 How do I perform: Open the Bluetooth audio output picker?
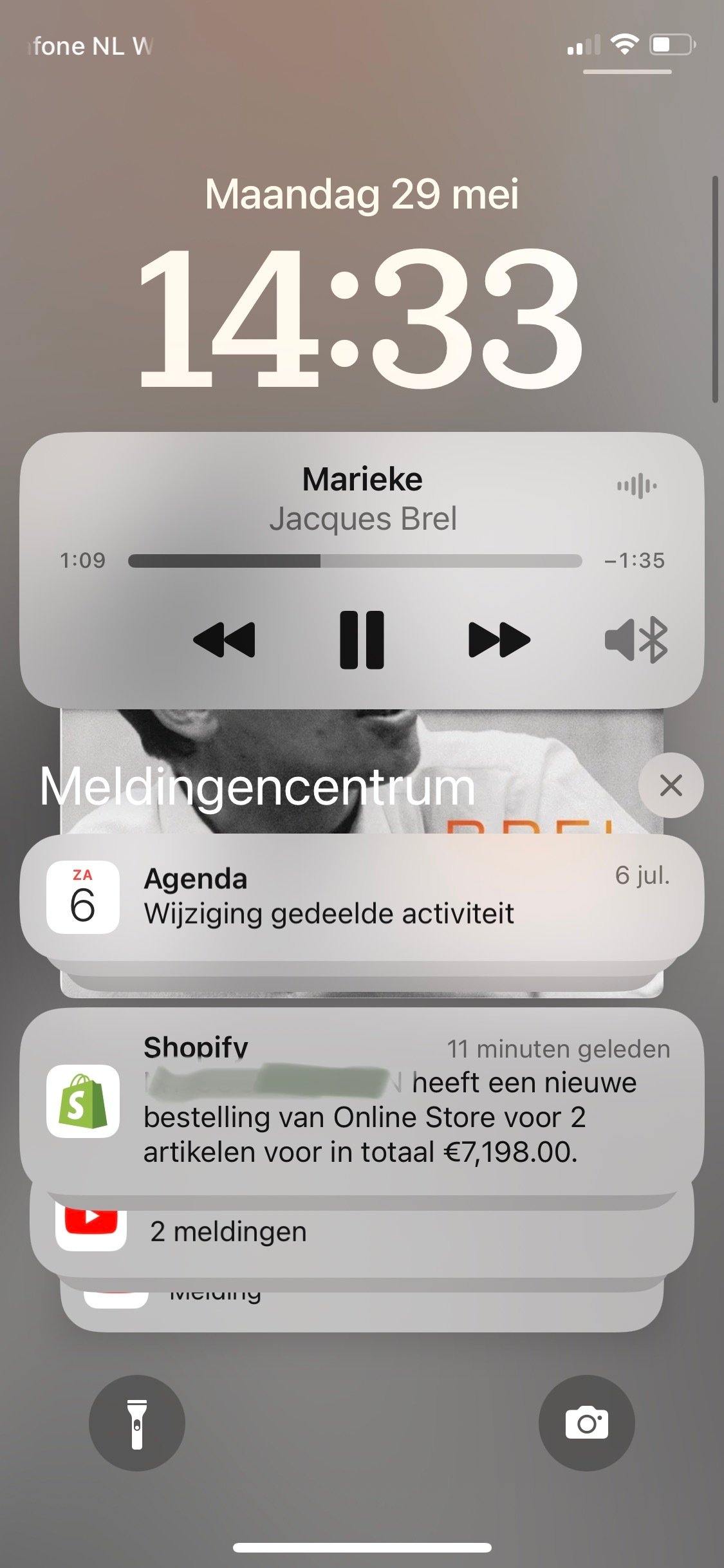(636, 640)
